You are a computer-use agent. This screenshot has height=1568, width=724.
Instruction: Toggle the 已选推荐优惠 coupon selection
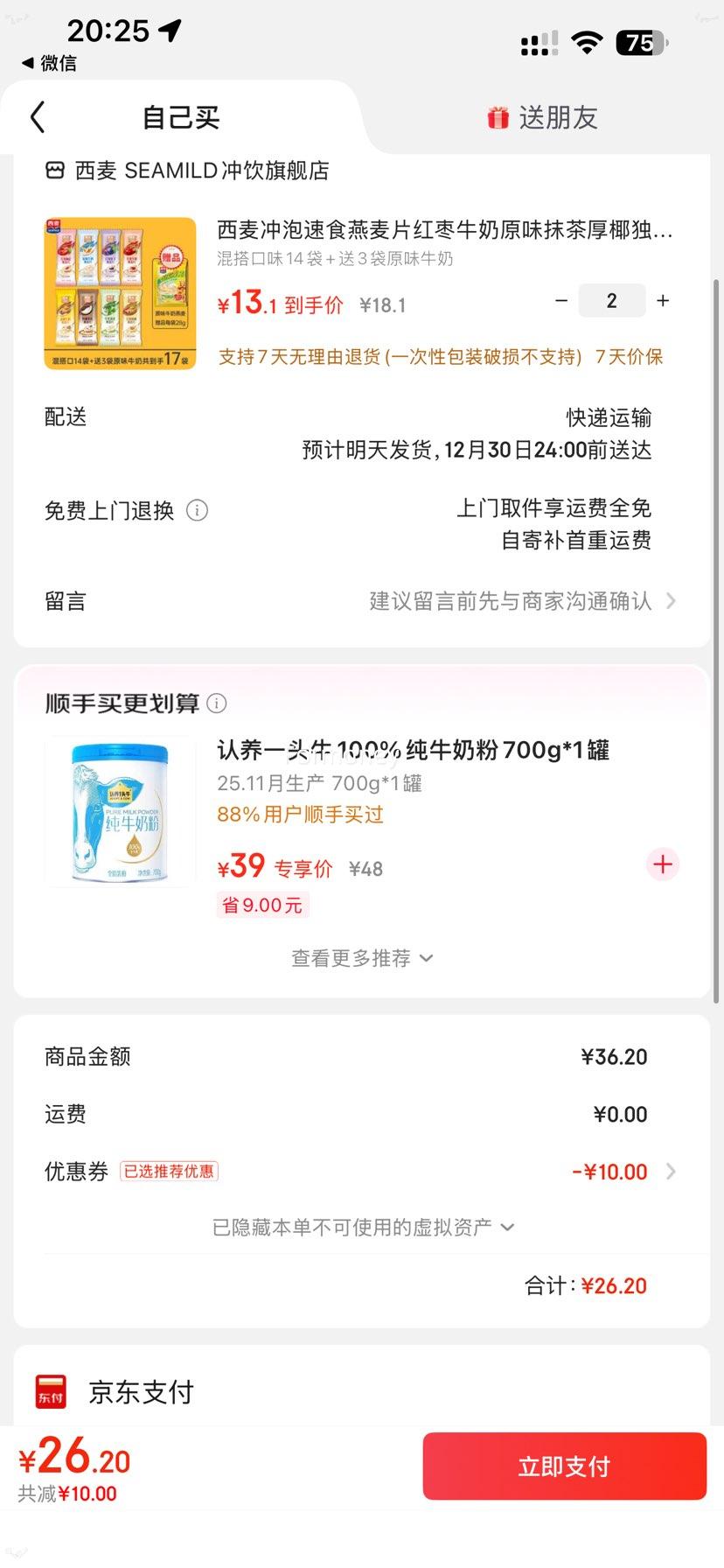click(x=170, y=1171)
